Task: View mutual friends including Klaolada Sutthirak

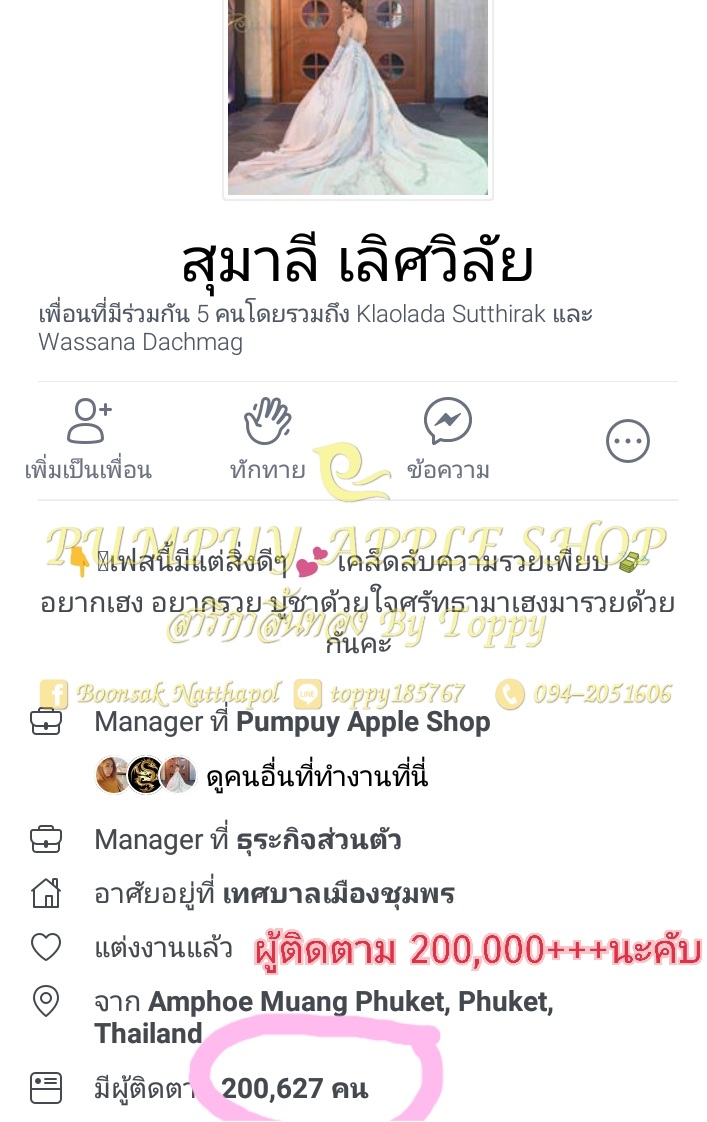Action: pyautogui.click(x=316, y=328)
